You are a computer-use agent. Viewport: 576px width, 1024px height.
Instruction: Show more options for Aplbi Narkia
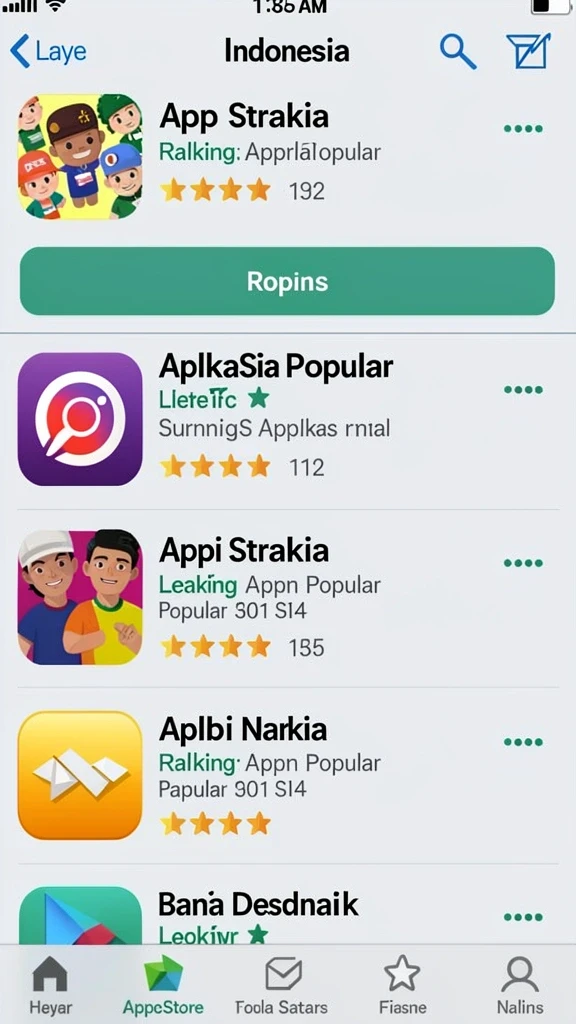point(523,742)
